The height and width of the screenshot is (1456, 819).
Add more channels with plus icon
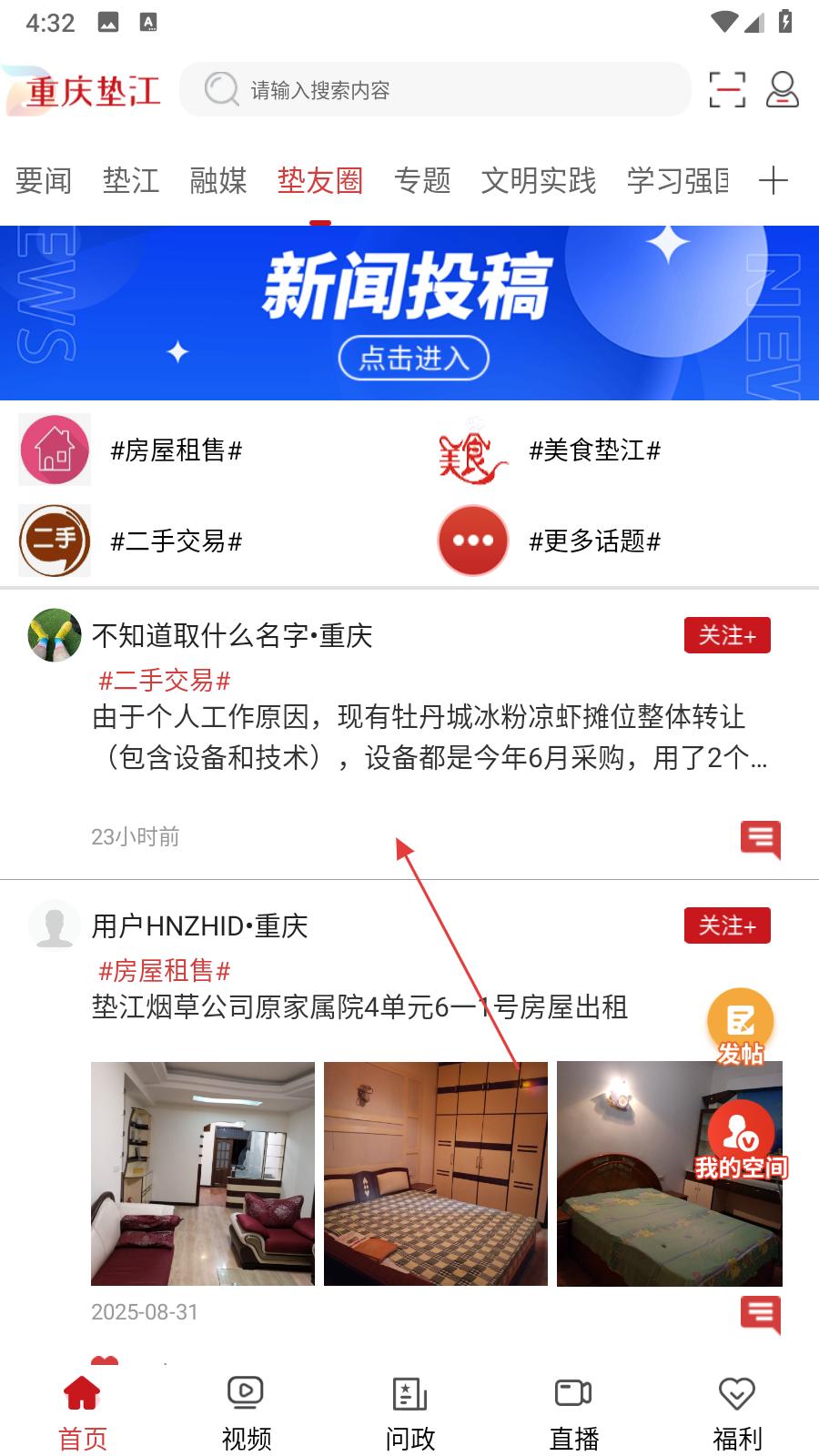pos(773,180)
